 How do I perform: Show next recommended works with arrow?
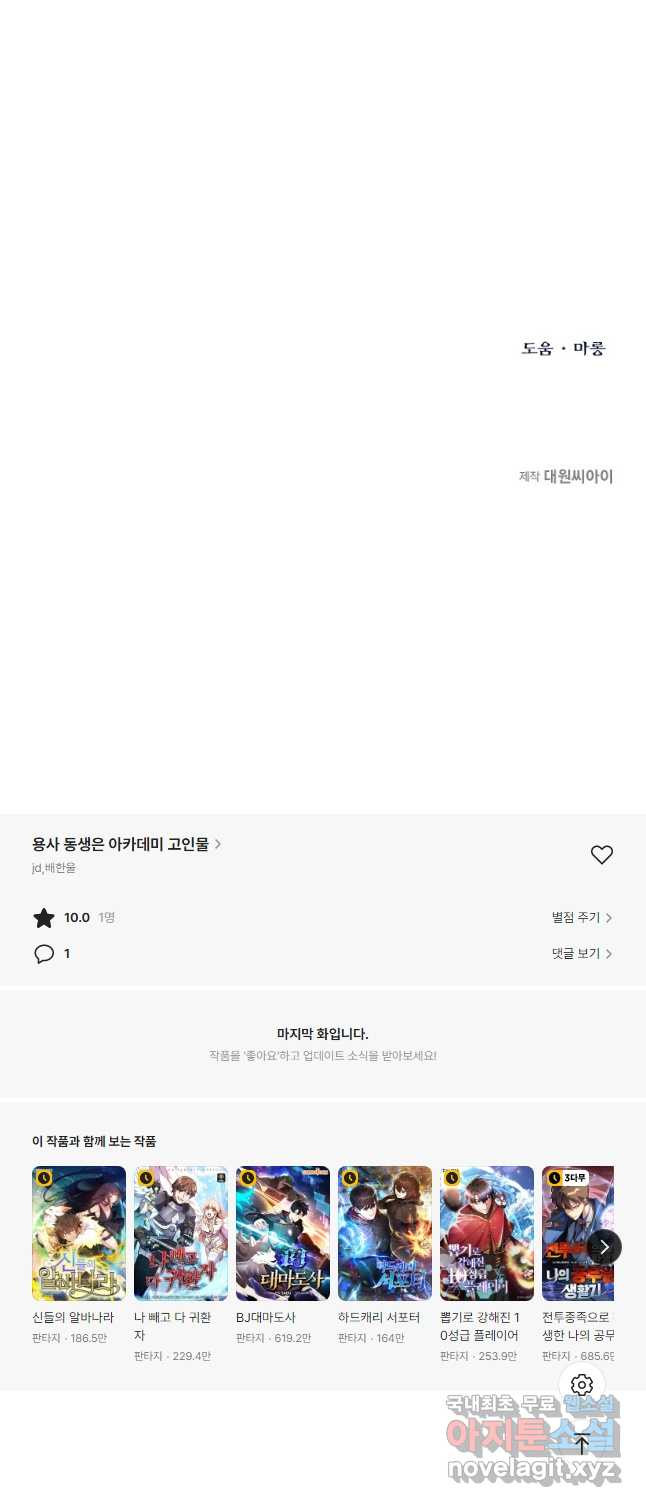(x=604, y=1246)
